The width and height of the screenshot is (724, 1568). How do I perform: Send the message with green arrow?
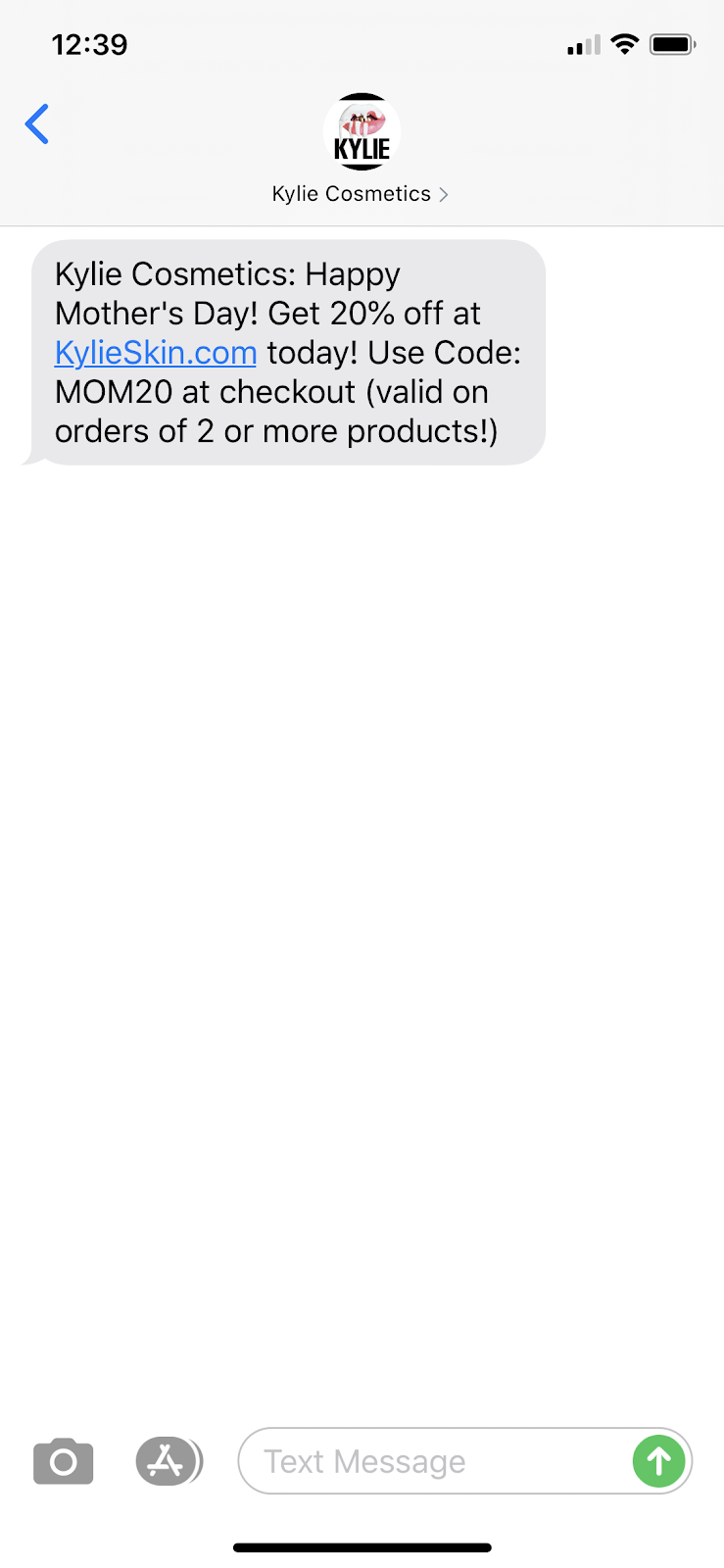click(658, 1461)
